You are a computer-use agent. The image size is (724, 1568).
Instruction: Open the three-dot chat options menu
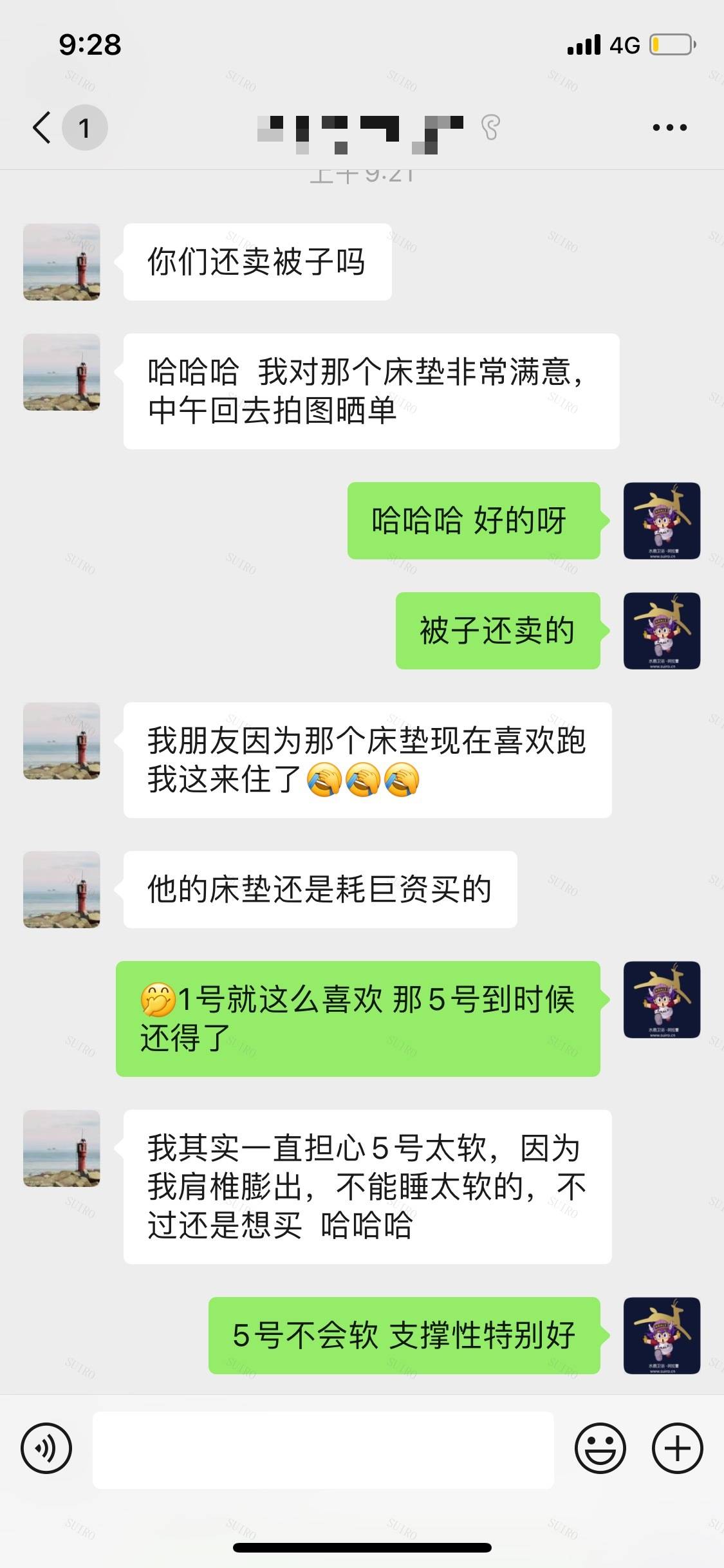pos(669,127)
